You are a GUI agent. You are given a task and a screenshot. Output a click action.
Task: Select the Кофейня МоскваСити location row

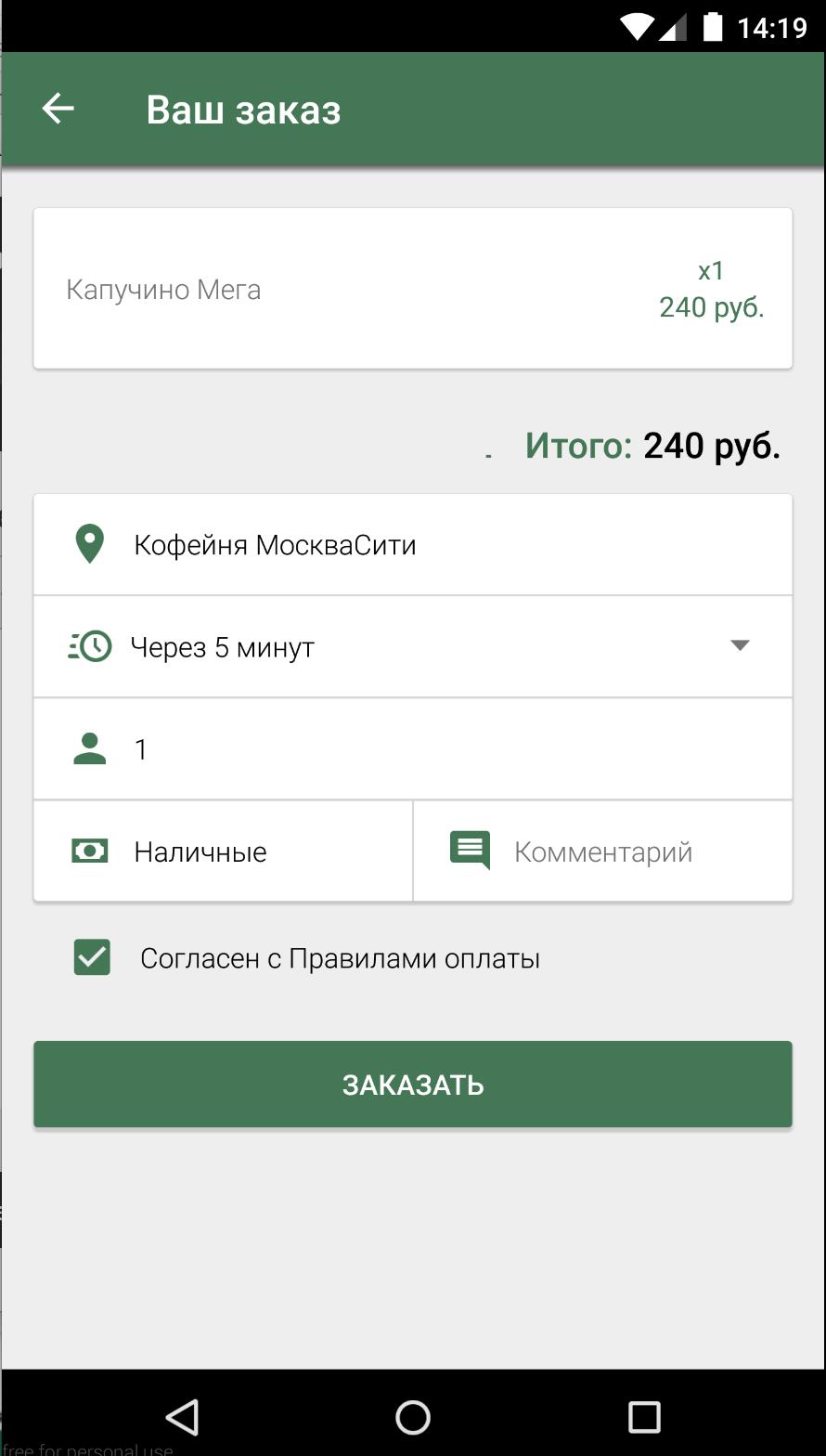413,544
